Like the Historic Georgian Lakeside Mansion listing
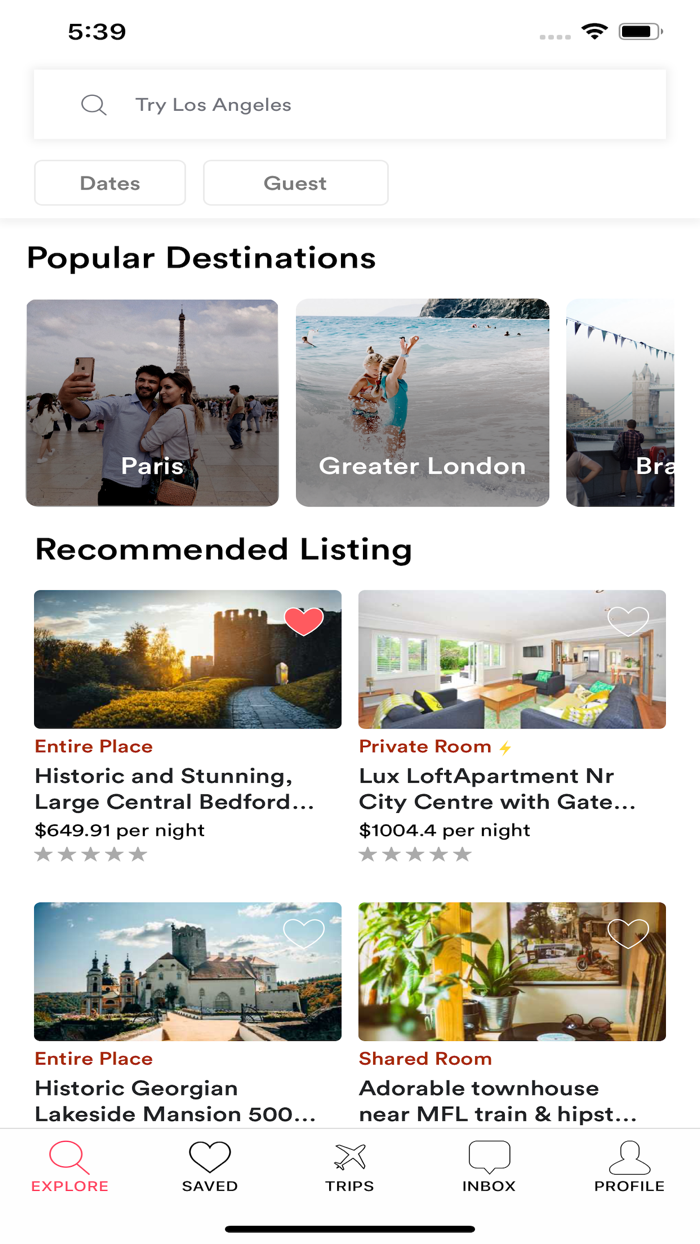Viewport: 700px width, 1244px height. (304, 933)
